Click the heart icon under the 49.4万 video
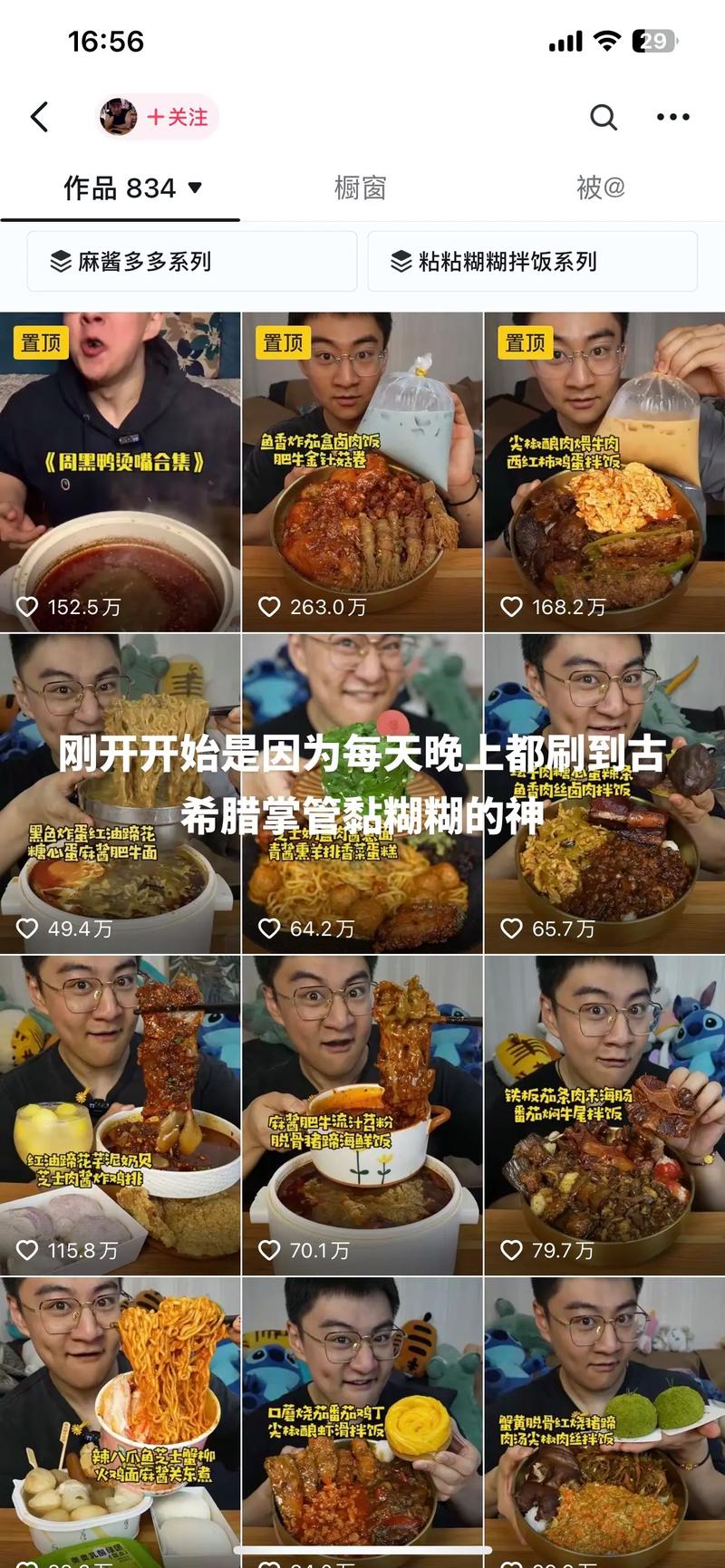 click(x=27, y=928)
